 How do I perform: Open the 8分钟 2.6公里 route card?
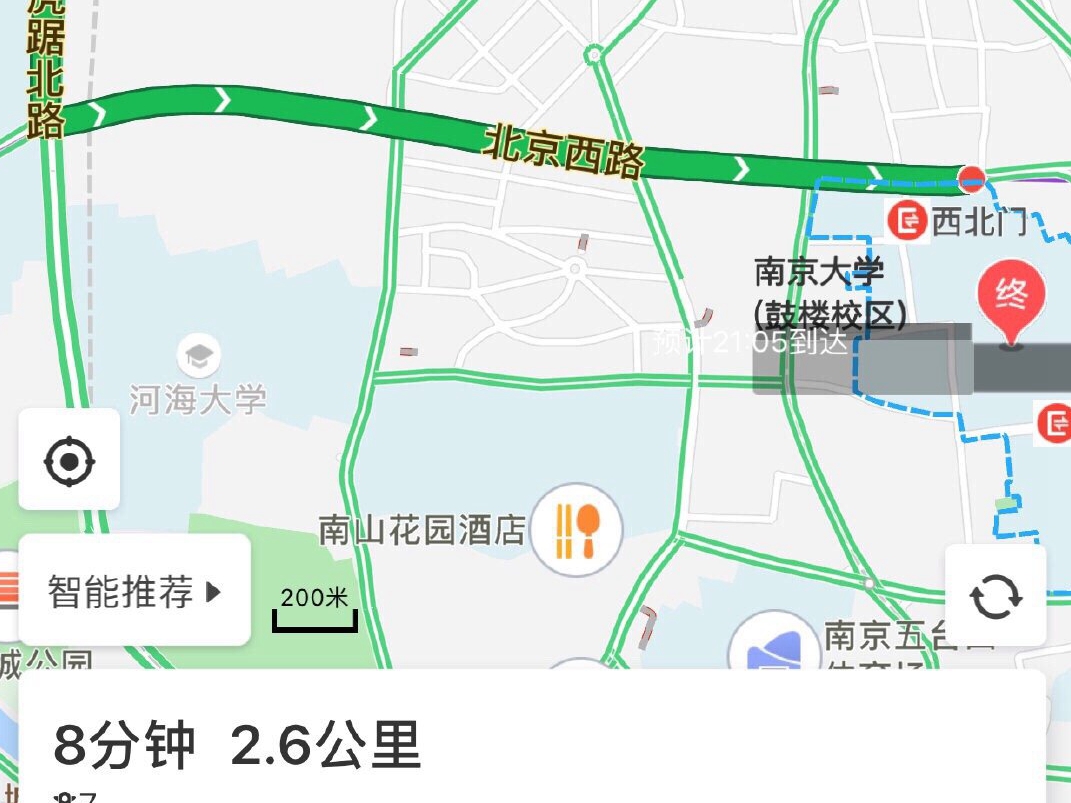pos(237,745)
